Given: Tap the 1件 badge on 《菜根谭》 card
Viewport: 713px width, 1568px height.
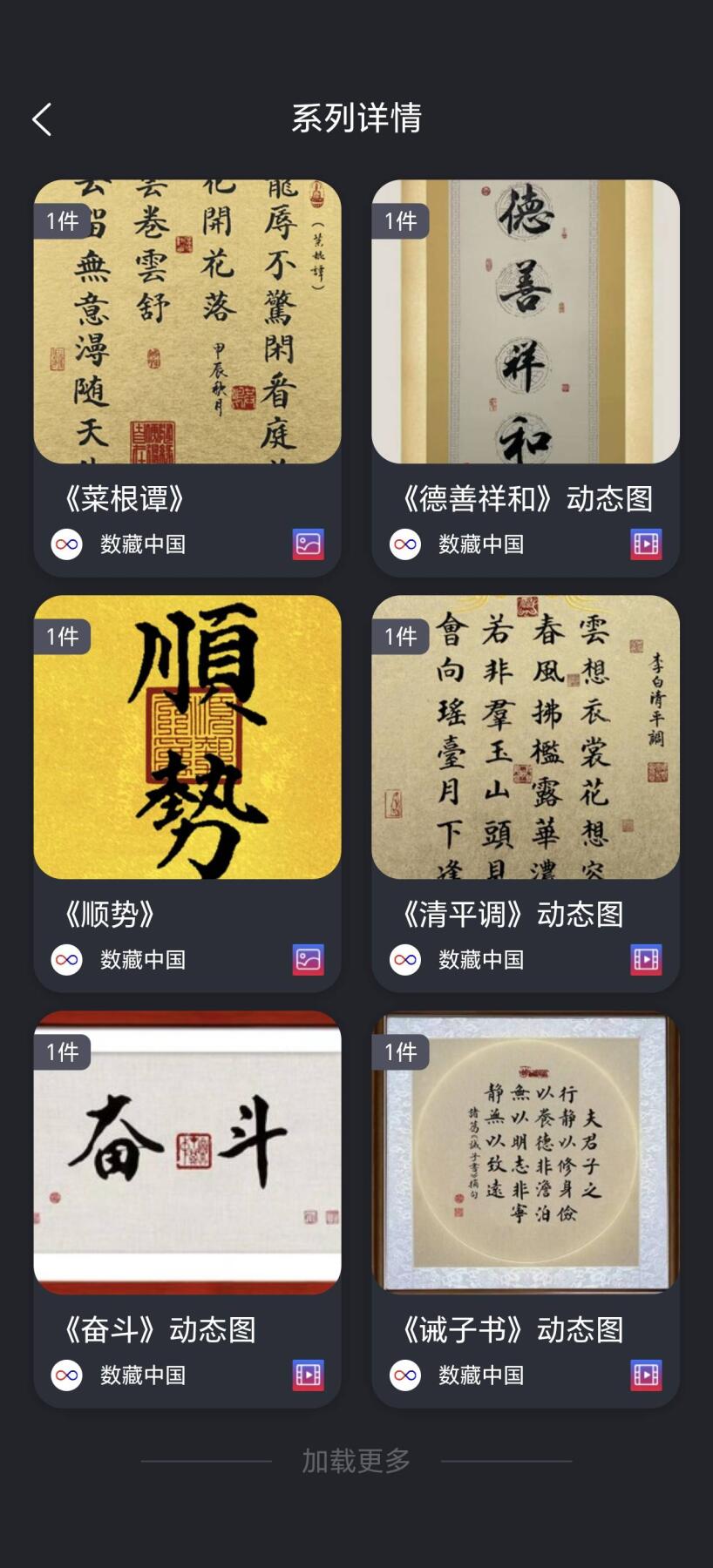Looking at the screenshot, I should pos(61,221).
